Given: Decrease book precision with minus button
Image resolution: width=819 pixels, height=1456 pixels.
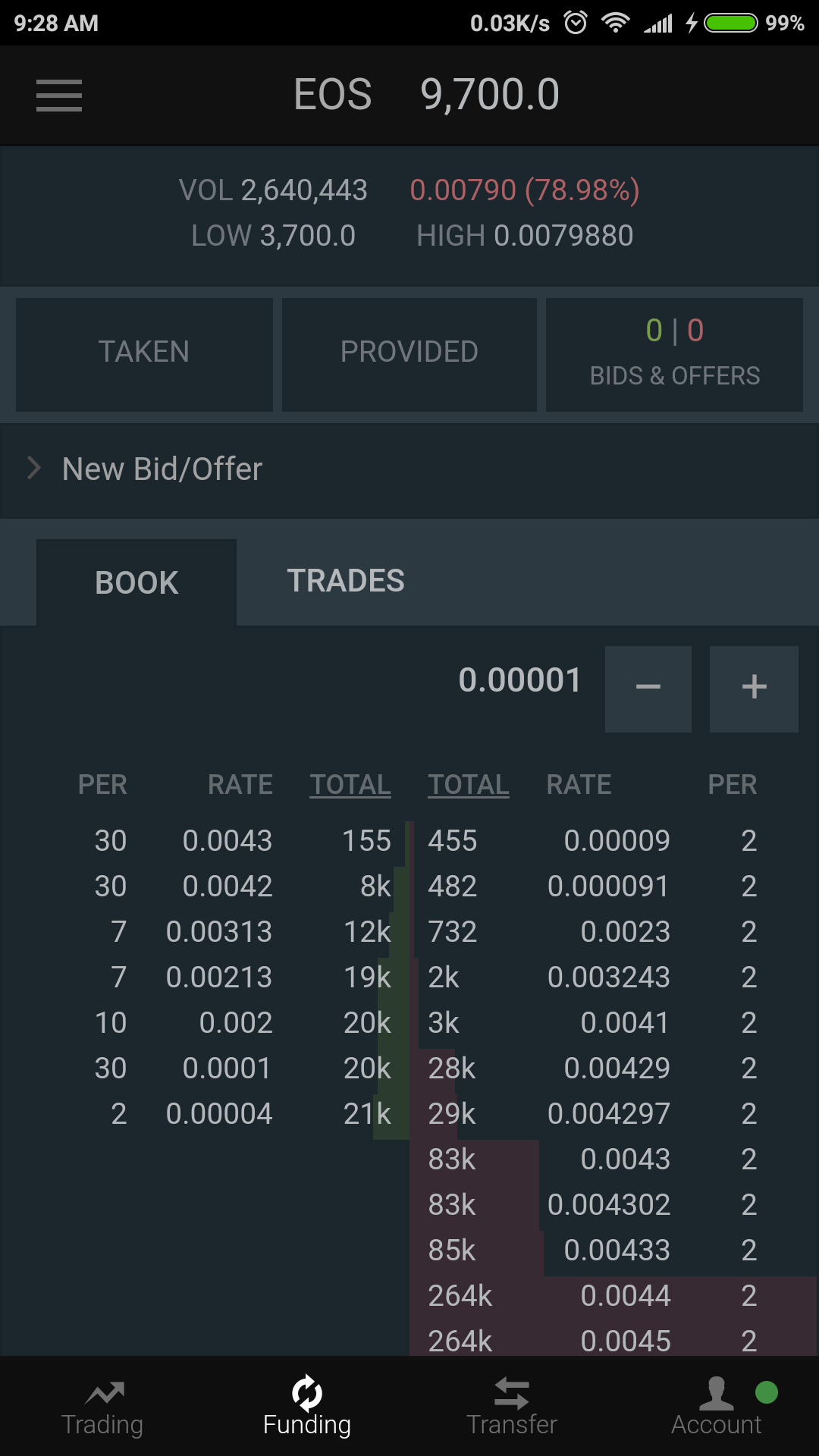Looking at the screenshot, I should (648, 689).
